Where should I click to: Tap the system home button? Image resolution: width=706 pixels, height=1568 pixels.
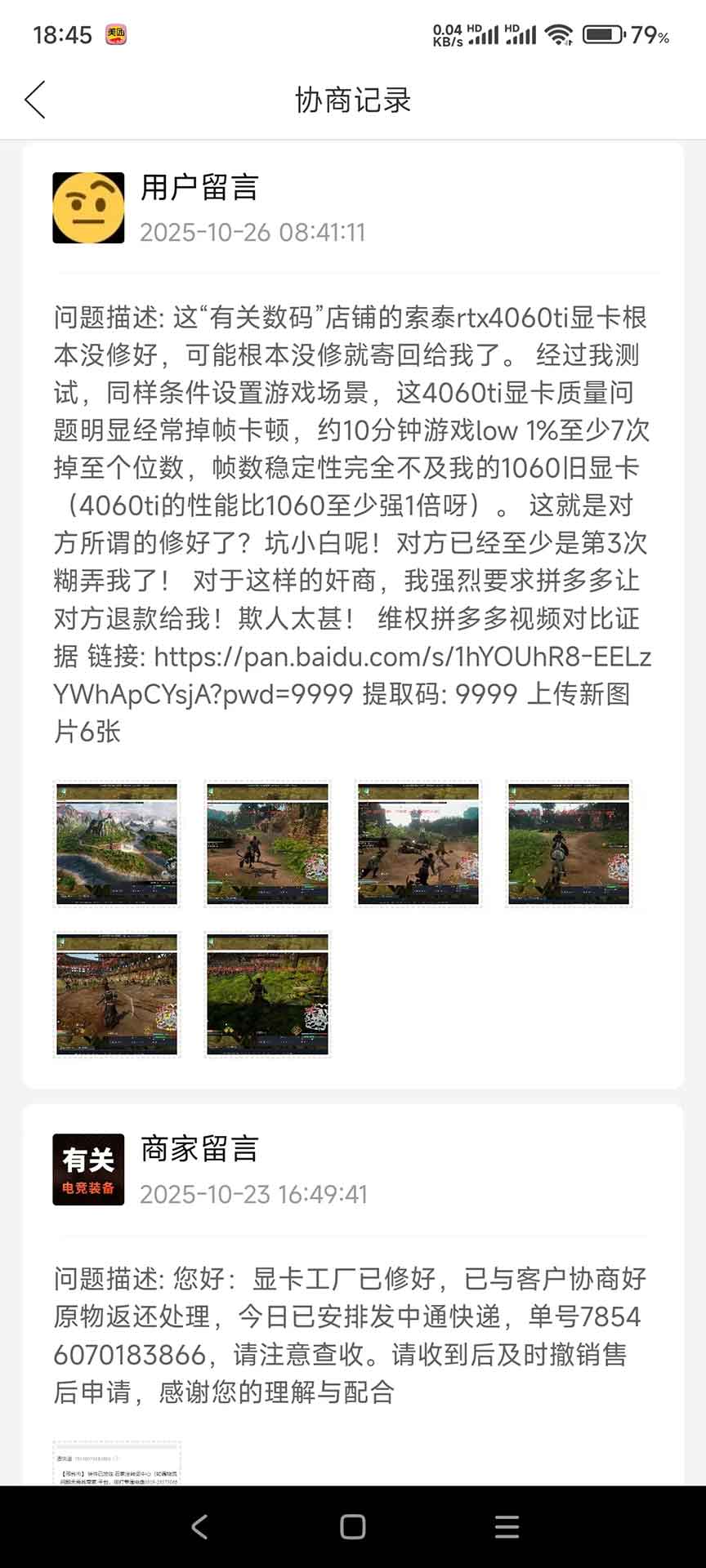pyautogui.click(x=353, y=1527)
